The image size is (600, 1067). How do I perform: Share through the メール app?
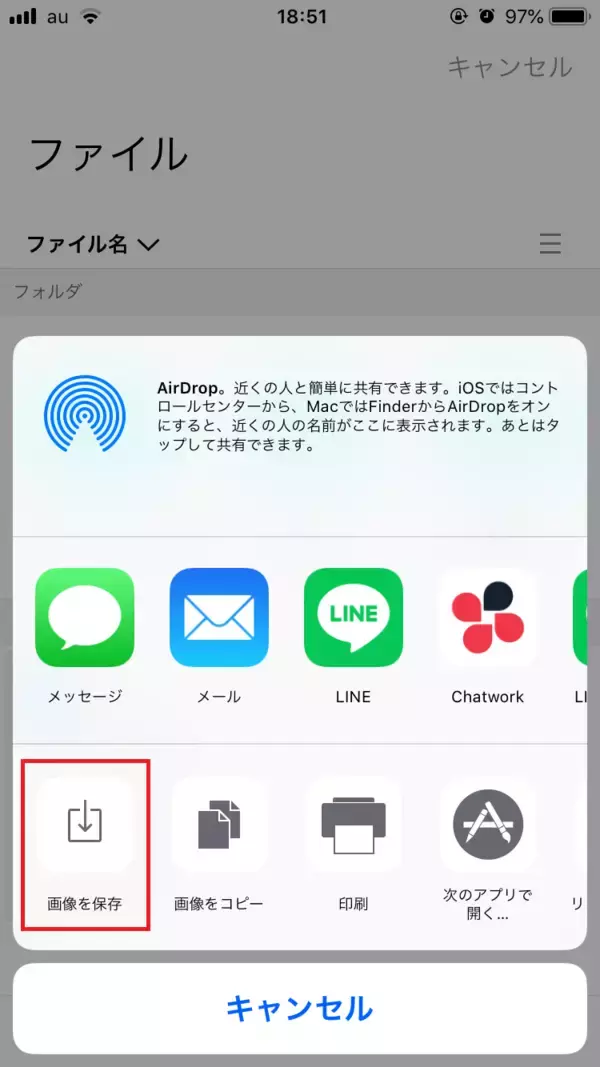click(219, 617)
